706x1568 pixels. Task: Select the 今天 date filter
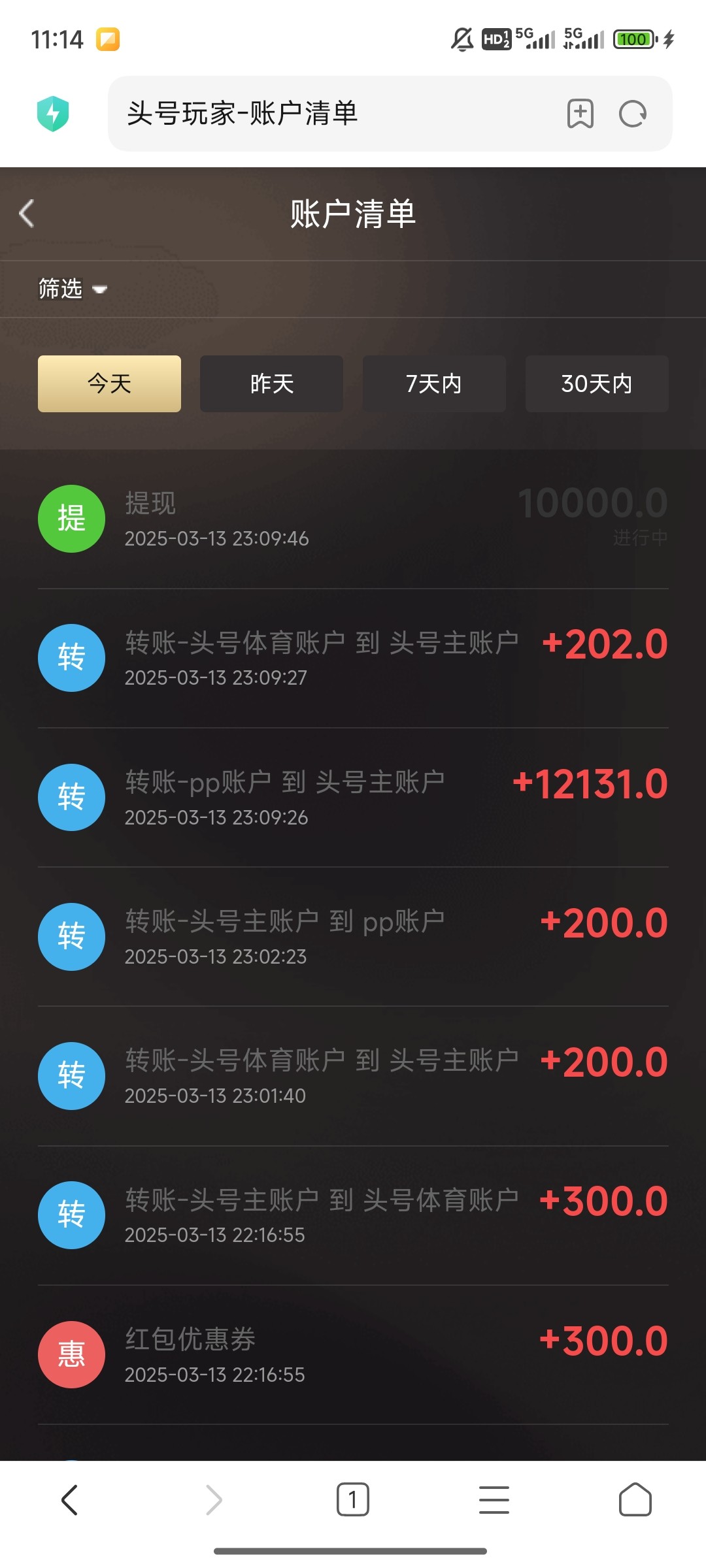click(x=109, y=384)
